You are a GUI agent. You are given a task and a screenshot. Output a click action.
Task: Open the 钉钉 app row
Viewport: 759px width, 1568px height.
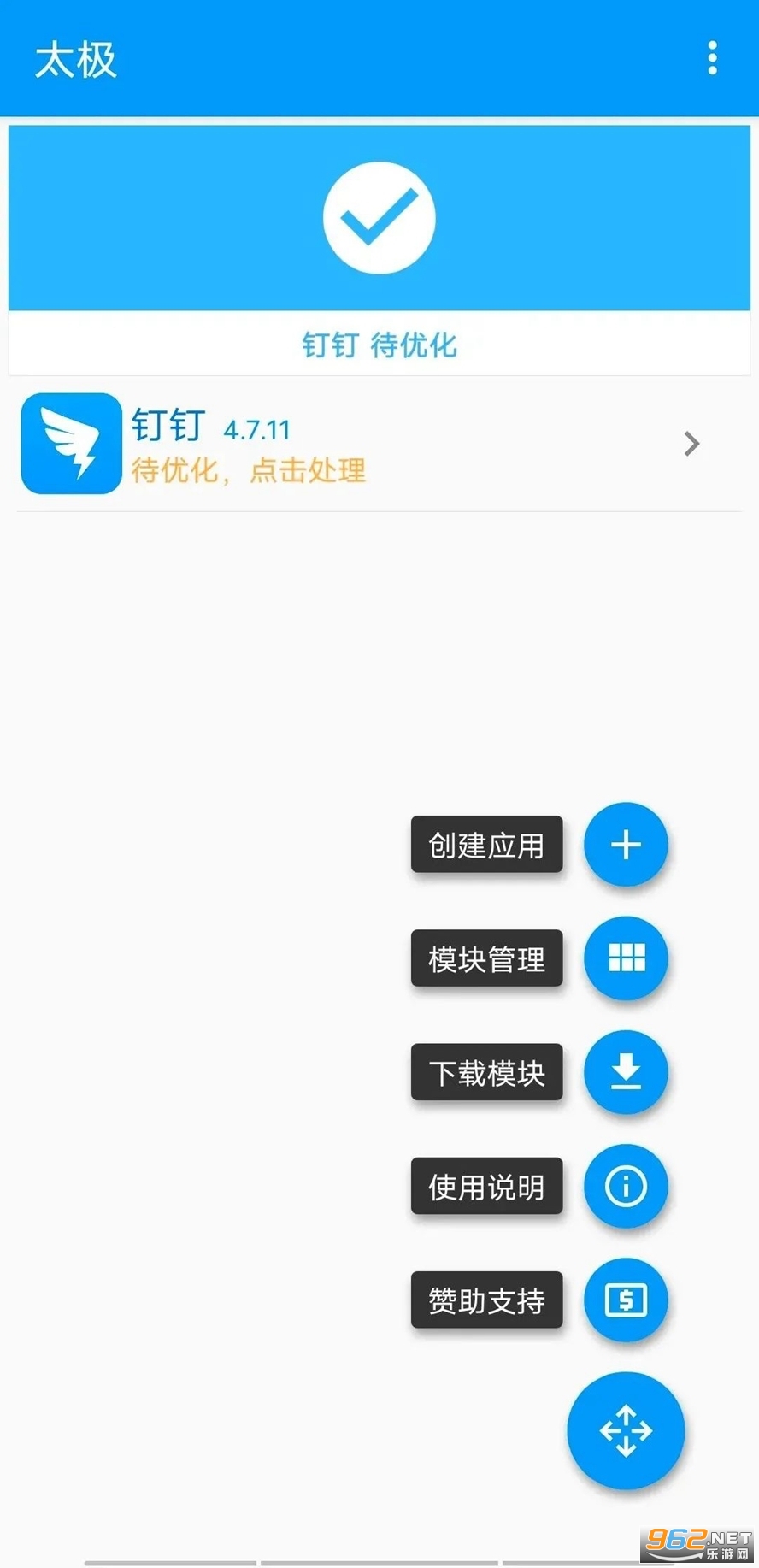[x=379, y=444]
